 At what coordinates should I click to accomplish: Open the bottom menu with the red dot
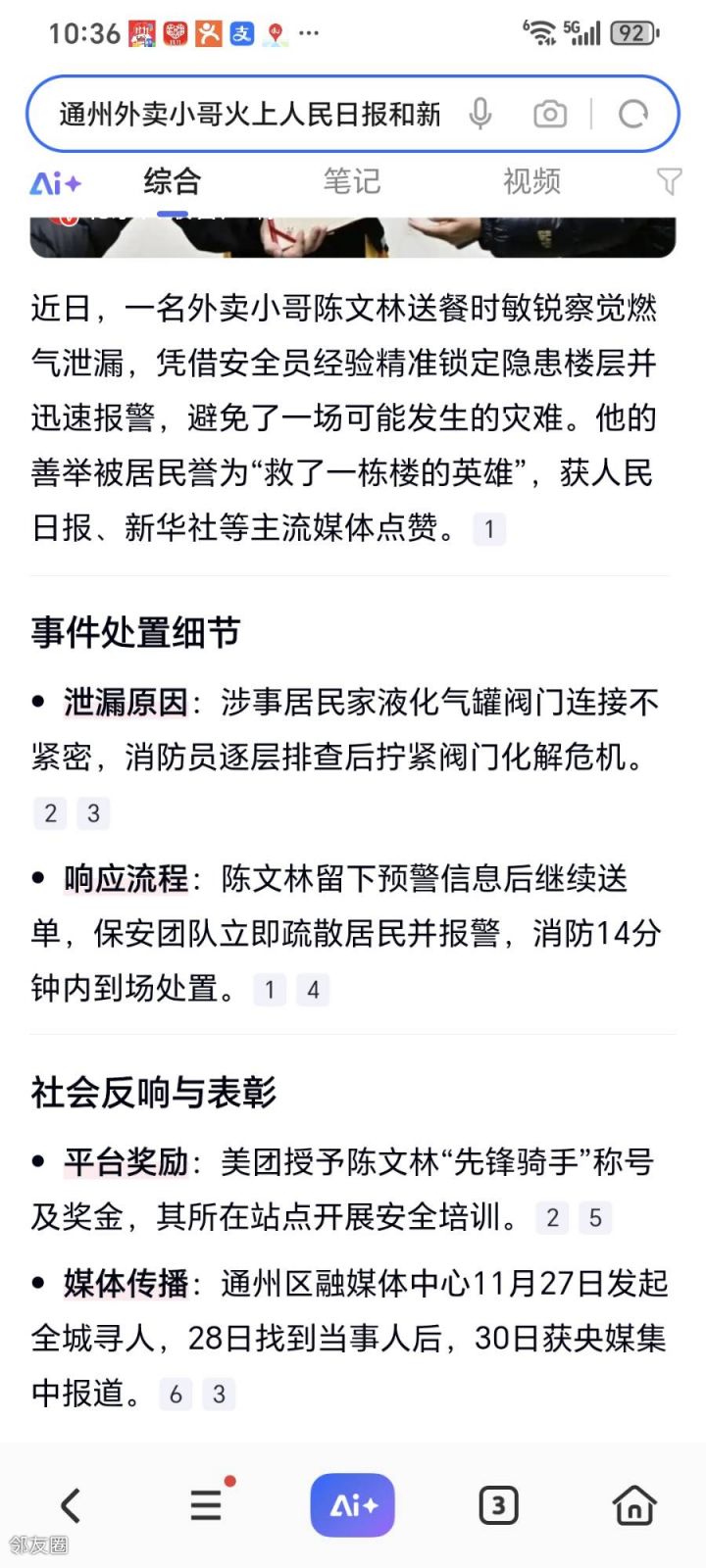click(x=206, y=1505)
